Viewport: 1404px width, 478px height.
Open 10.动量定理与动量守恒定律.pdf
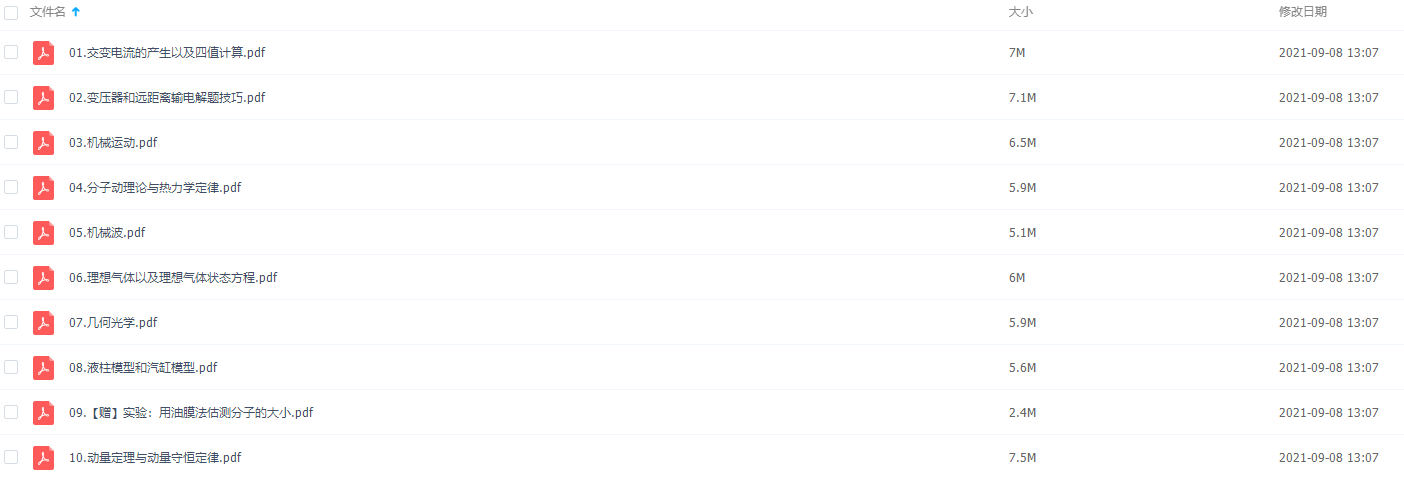[x=155, y=458]
